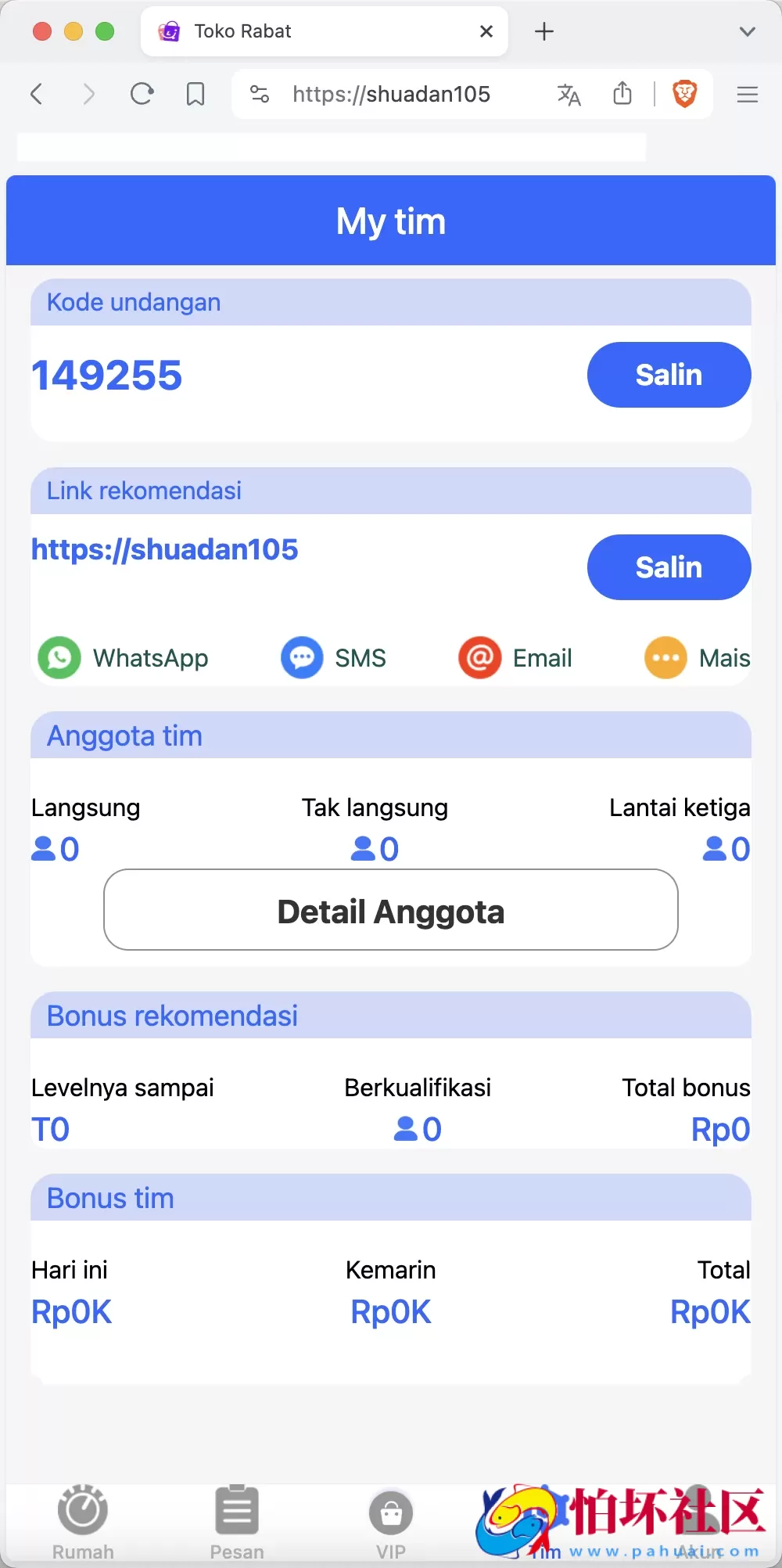Share the link via Email

coord(515,658)
